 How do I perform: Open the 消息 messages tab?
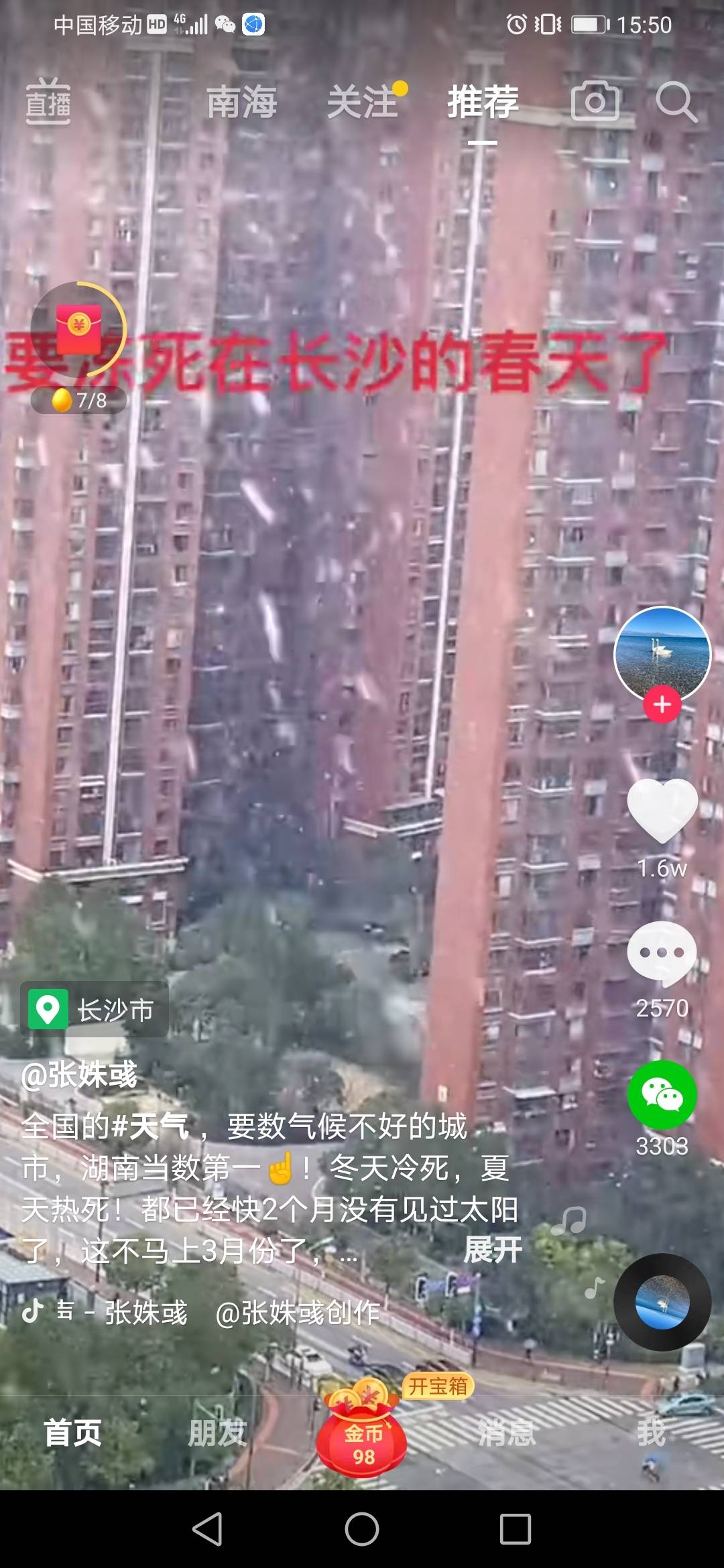[x=507, y=1433]
